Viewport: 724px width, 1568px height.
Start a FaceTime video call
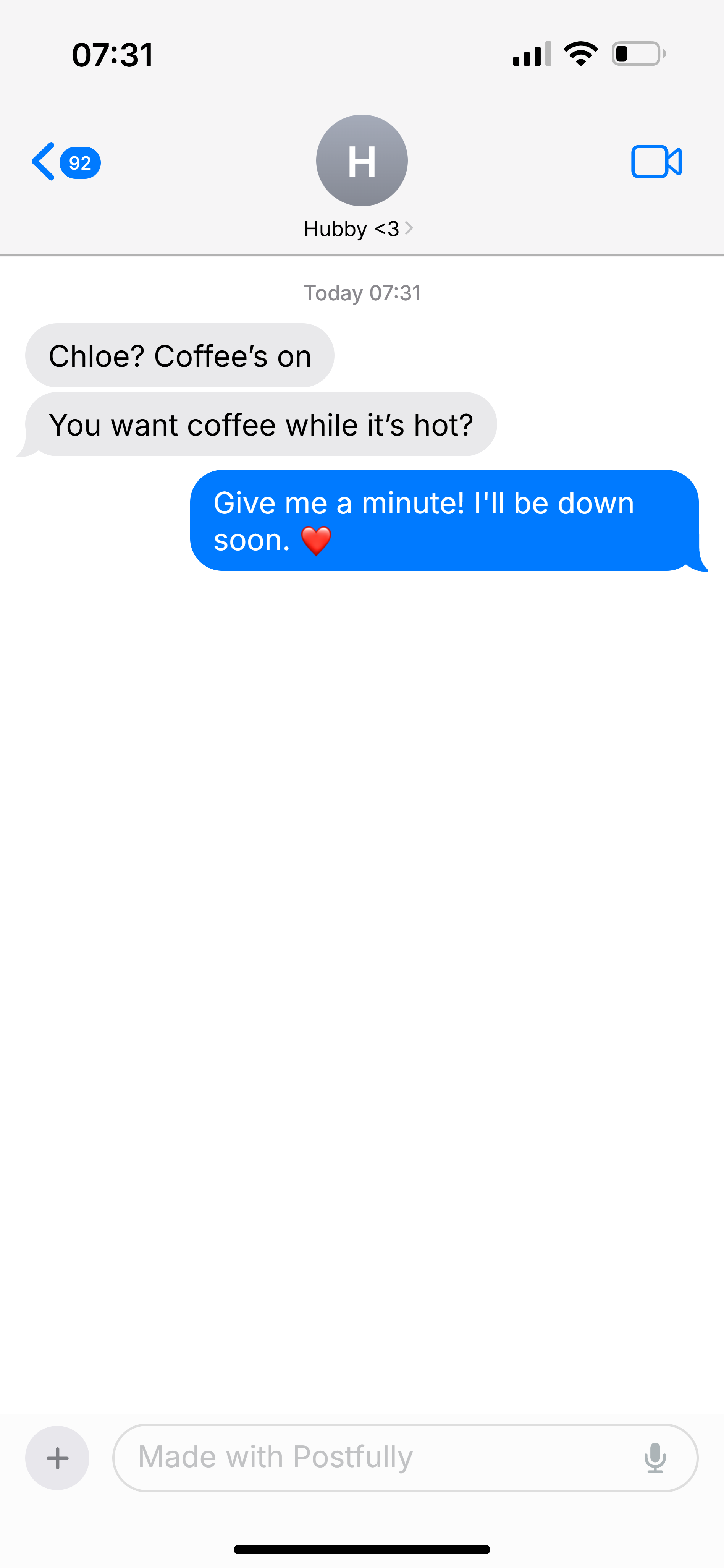tap(656, 162)
